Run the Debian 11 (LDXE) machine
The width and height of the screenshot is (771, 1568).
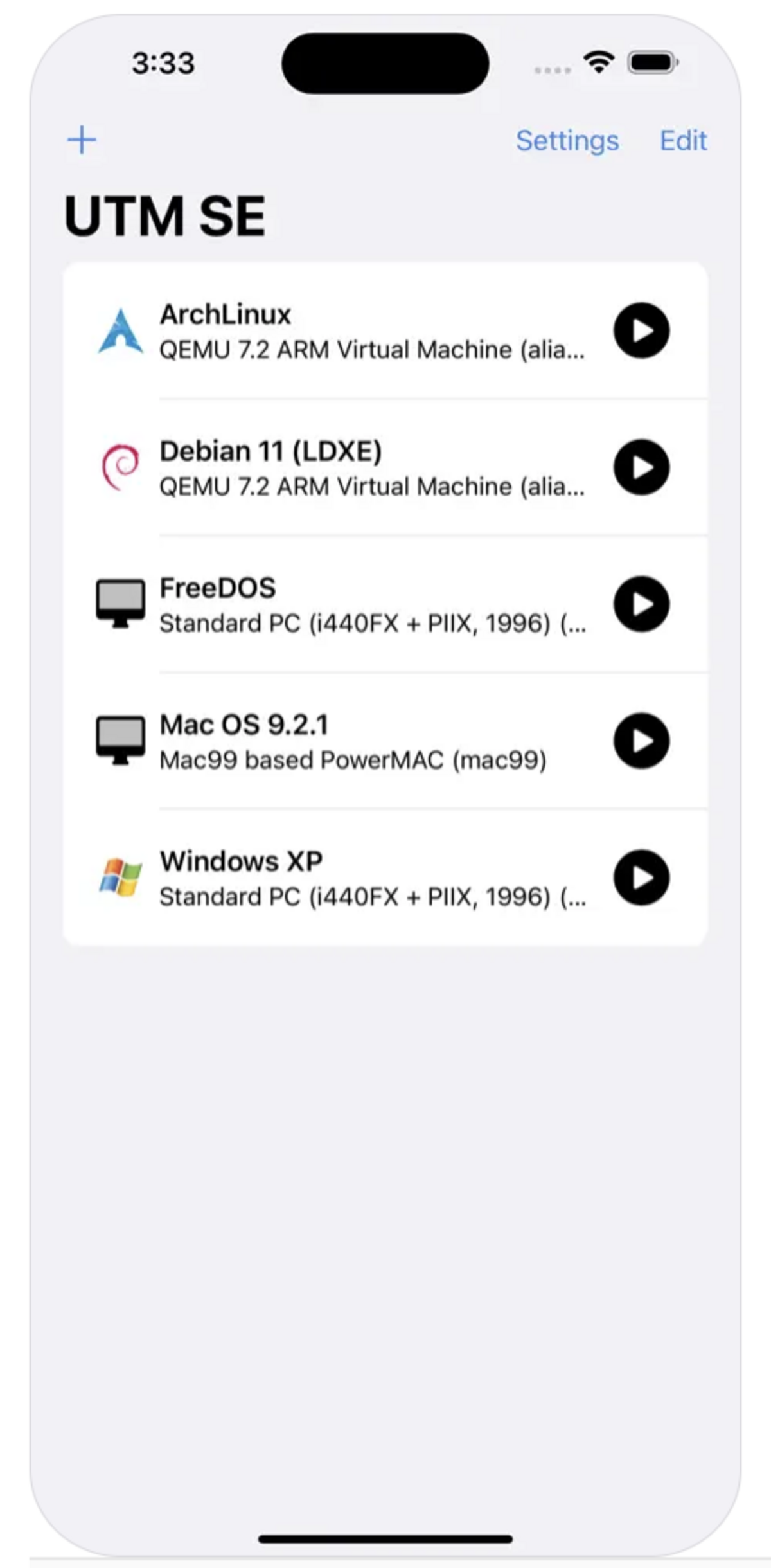click(x=641, y=467)
